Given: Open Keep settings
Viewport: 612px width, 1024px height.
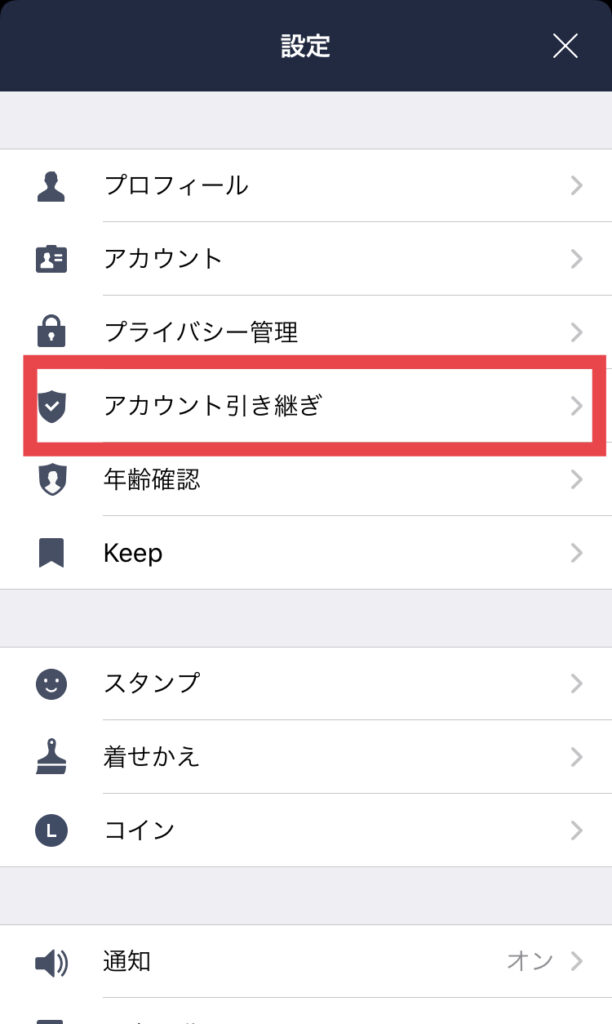Looking at the screenshot, I should tap(306, 553).
